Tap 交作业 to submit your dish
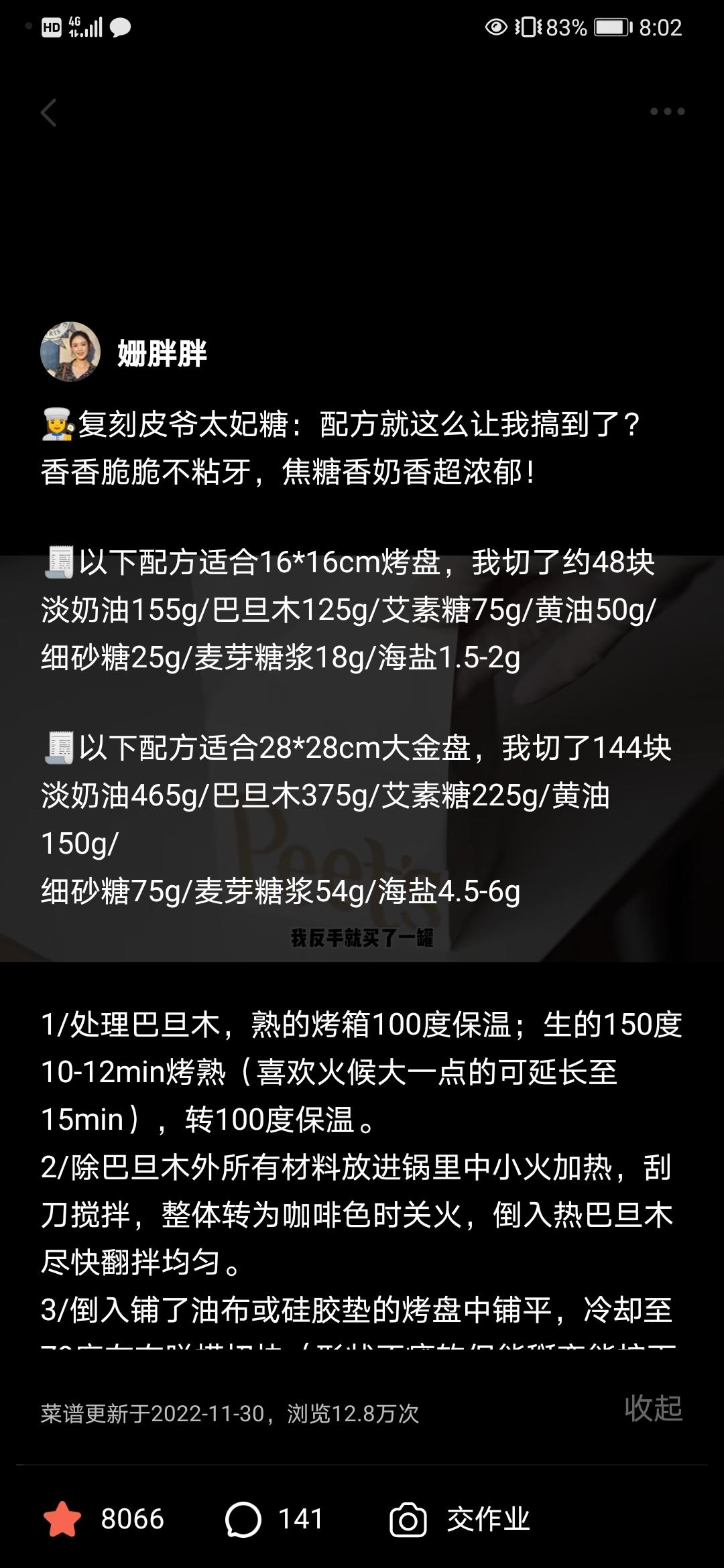This screenshot has height=1568, width=724. point(488,1519)
